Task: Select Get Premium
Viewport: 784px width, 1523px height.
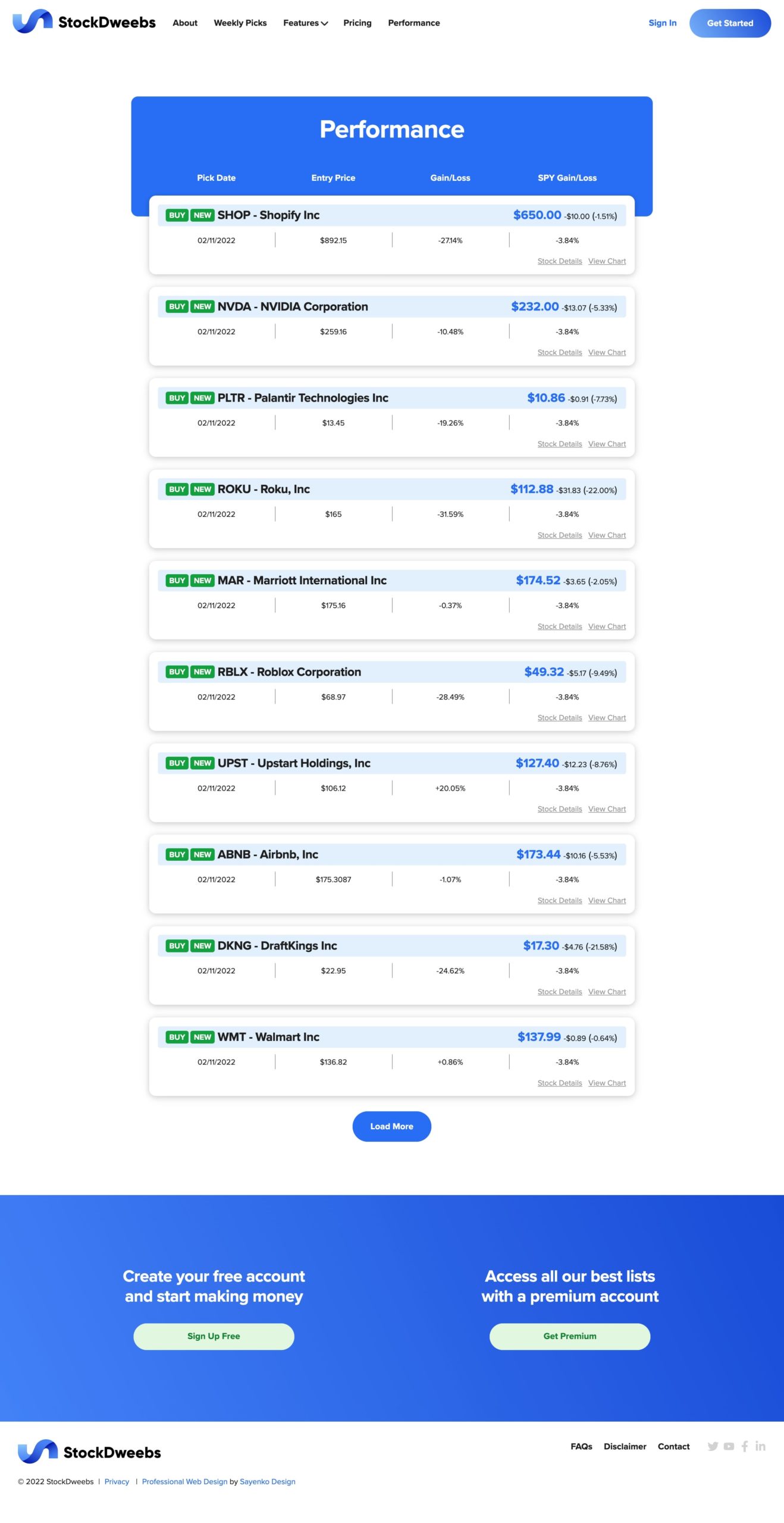Action: (569, 1336)
